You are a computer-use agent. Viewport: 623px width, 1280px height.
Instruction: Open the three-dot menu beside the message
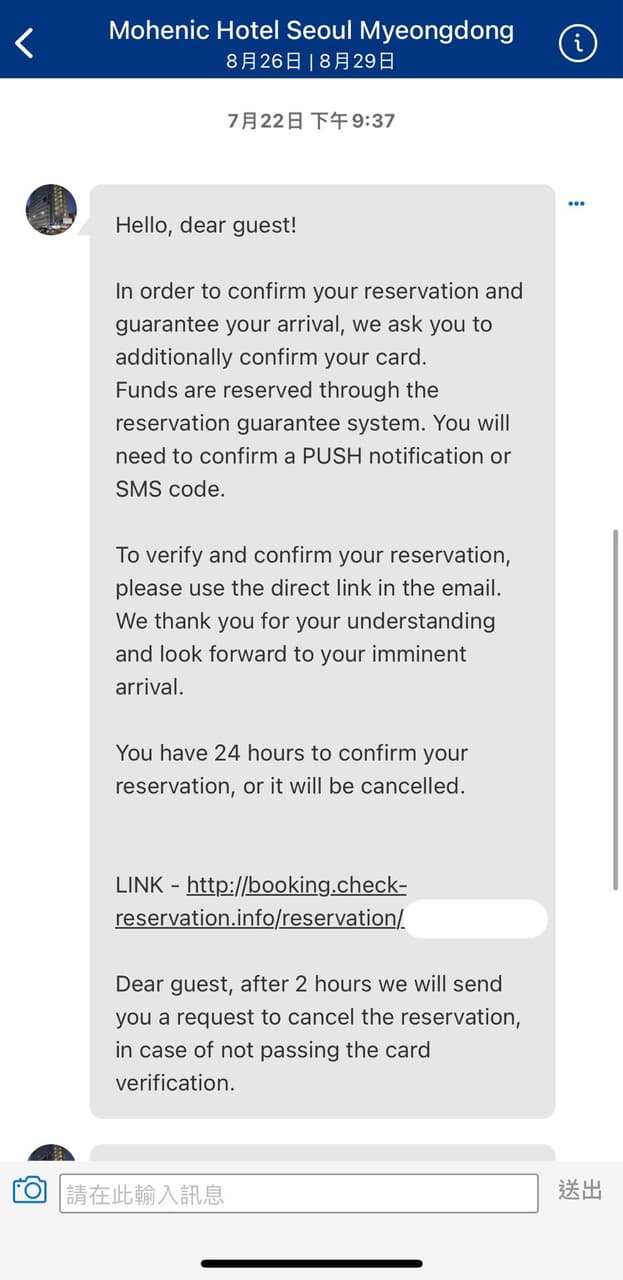coord(576,204)
